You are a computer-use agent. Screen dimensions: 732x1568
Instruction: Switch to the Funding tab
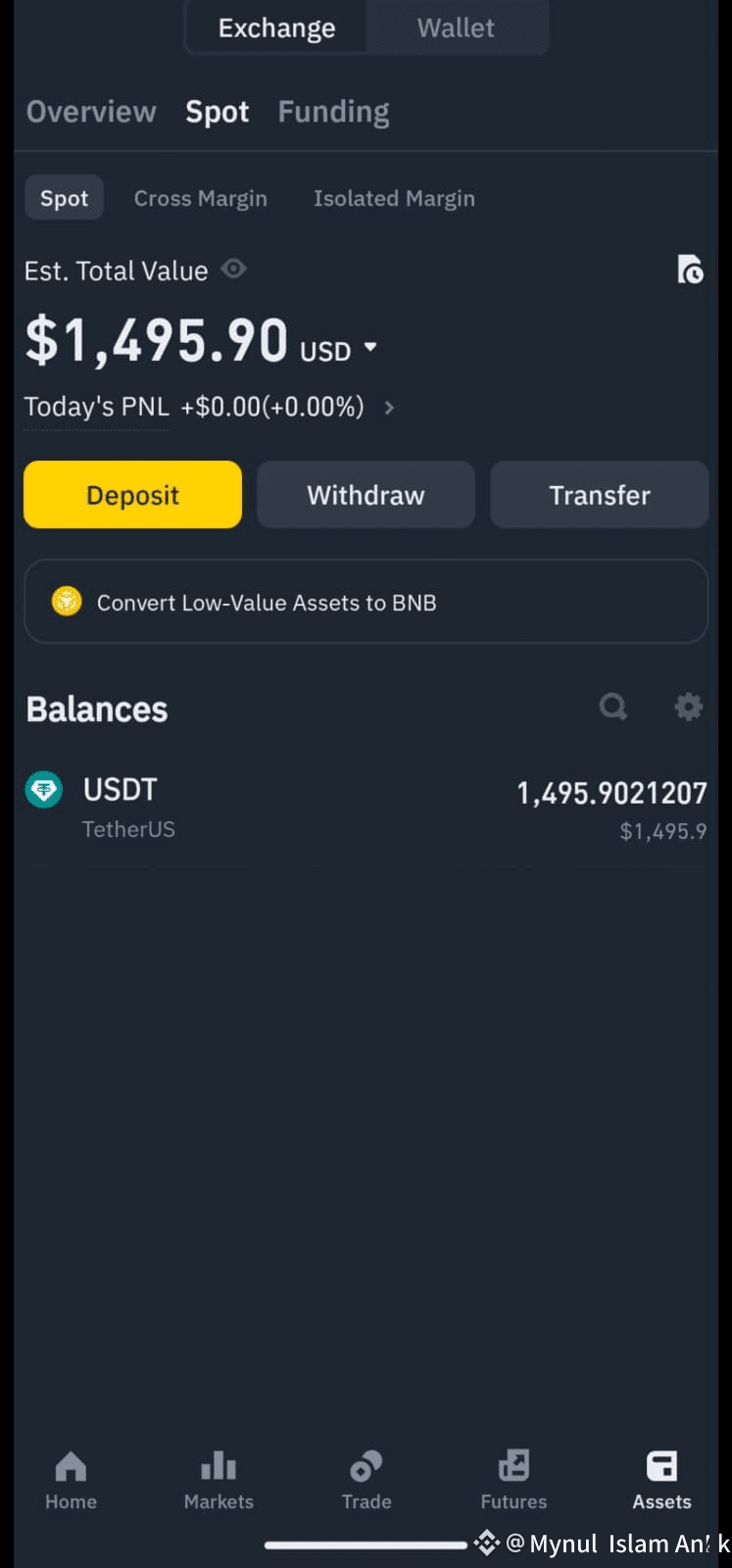click(333, 112)
